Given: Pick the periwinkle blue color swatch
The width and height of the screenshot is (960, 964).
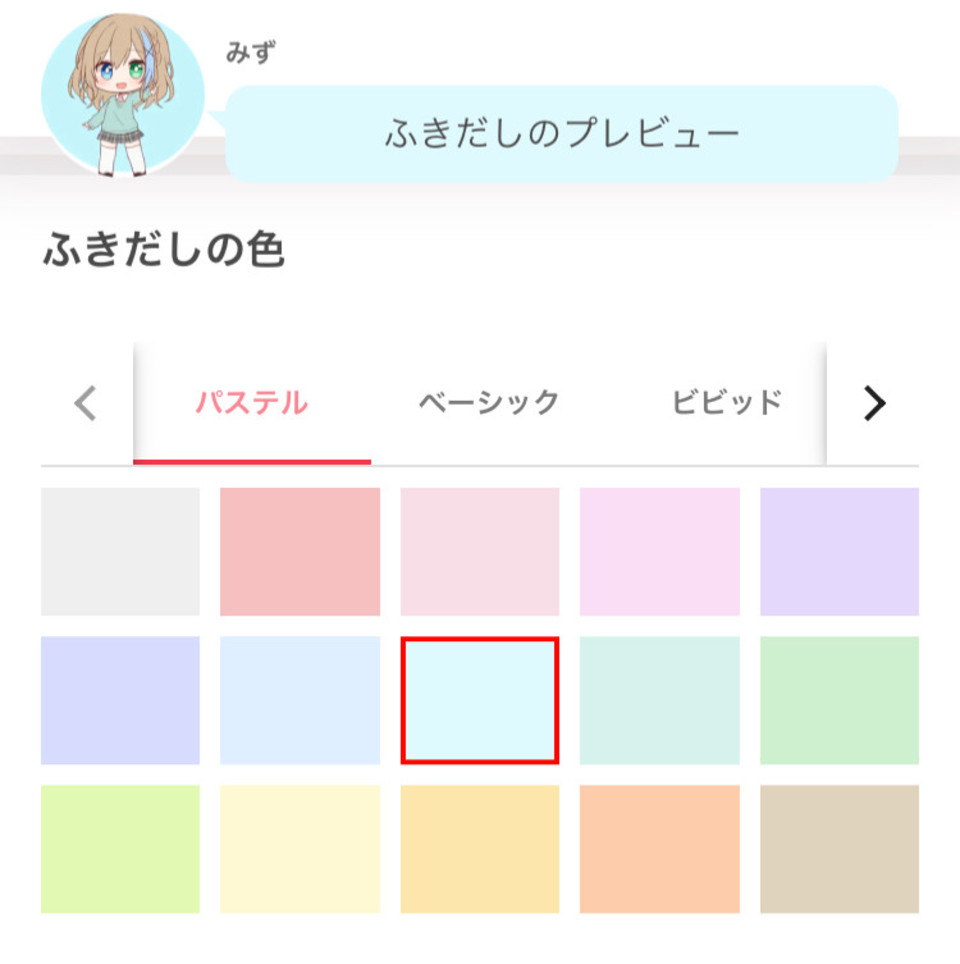Looking at the screenshot, I should (x=120, y=700).
